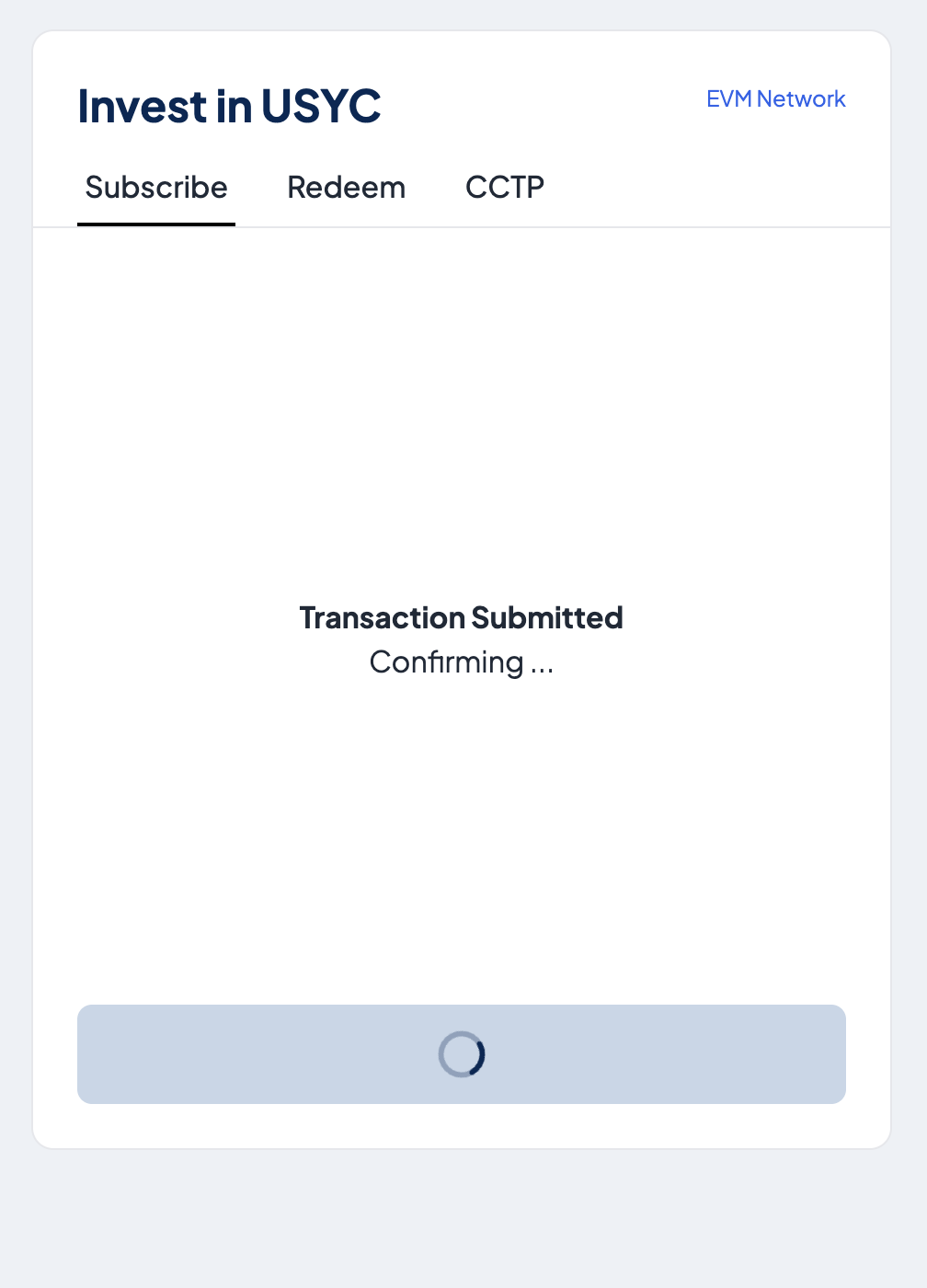The height and width of the screenshot is (1288, 927).
Task: Click the spinner to check transaction progress
Action: [462, 1054]
